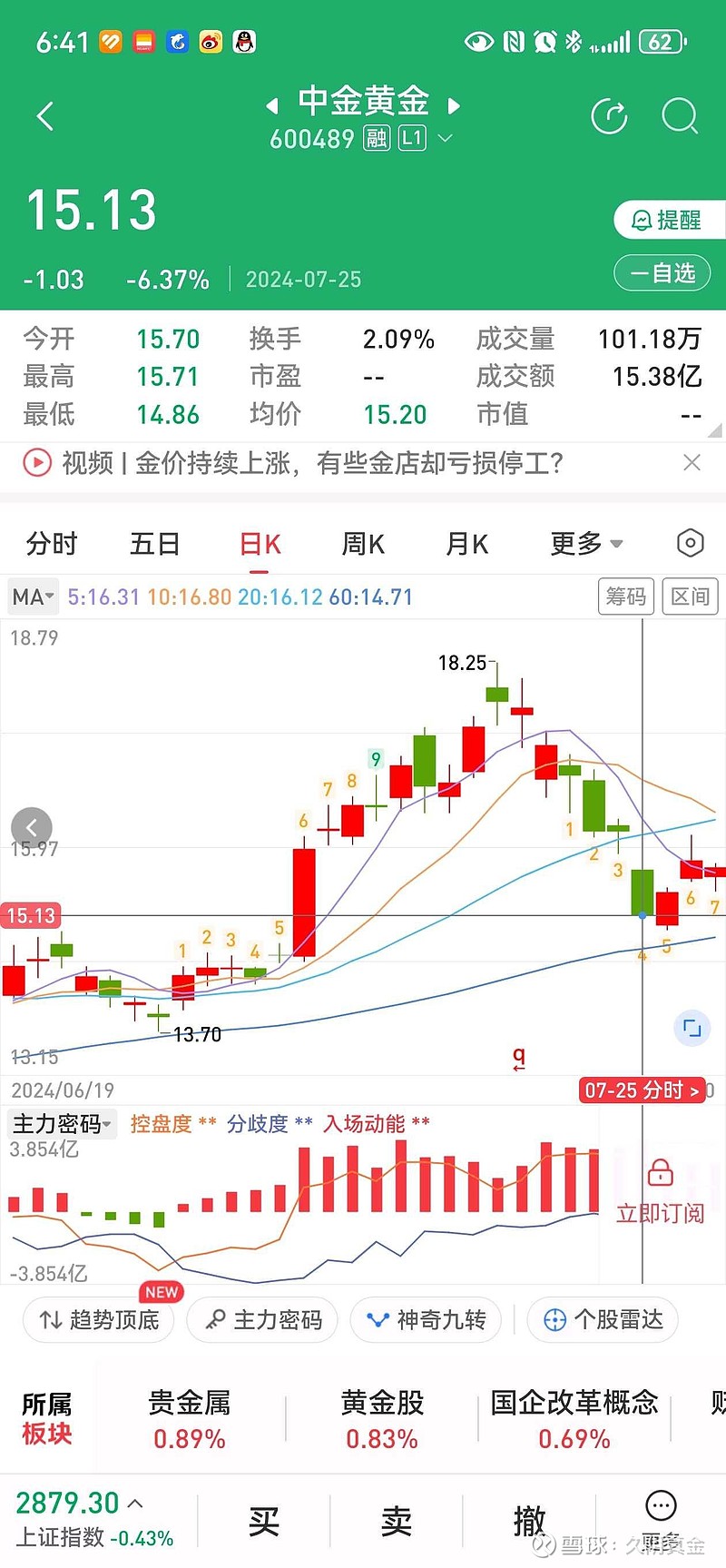Tap the 买 buy button
This screenshot has width=726, height=1568.
pyautogui.click(x=264, y=1520)
